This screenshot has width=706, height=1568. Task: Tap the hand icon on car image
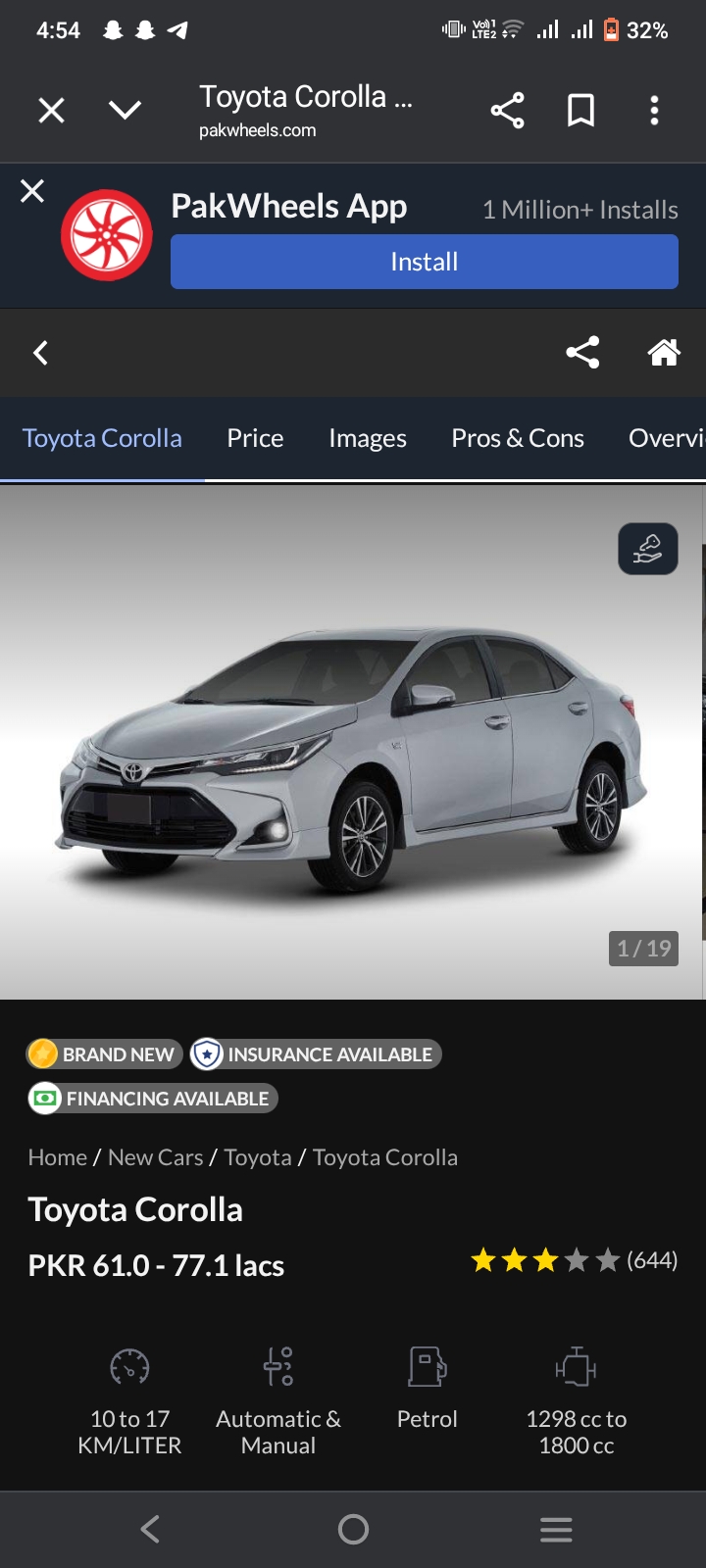point(647,549)
